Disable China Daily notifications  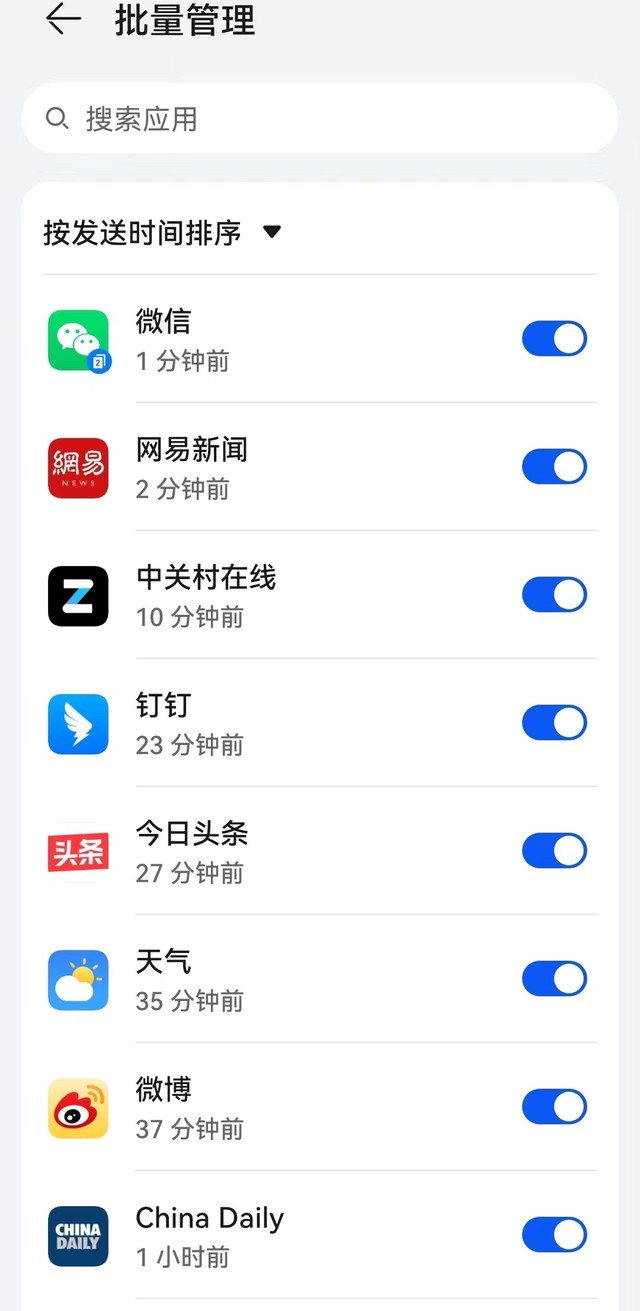pyautogui.click(x=554, y=1235)
